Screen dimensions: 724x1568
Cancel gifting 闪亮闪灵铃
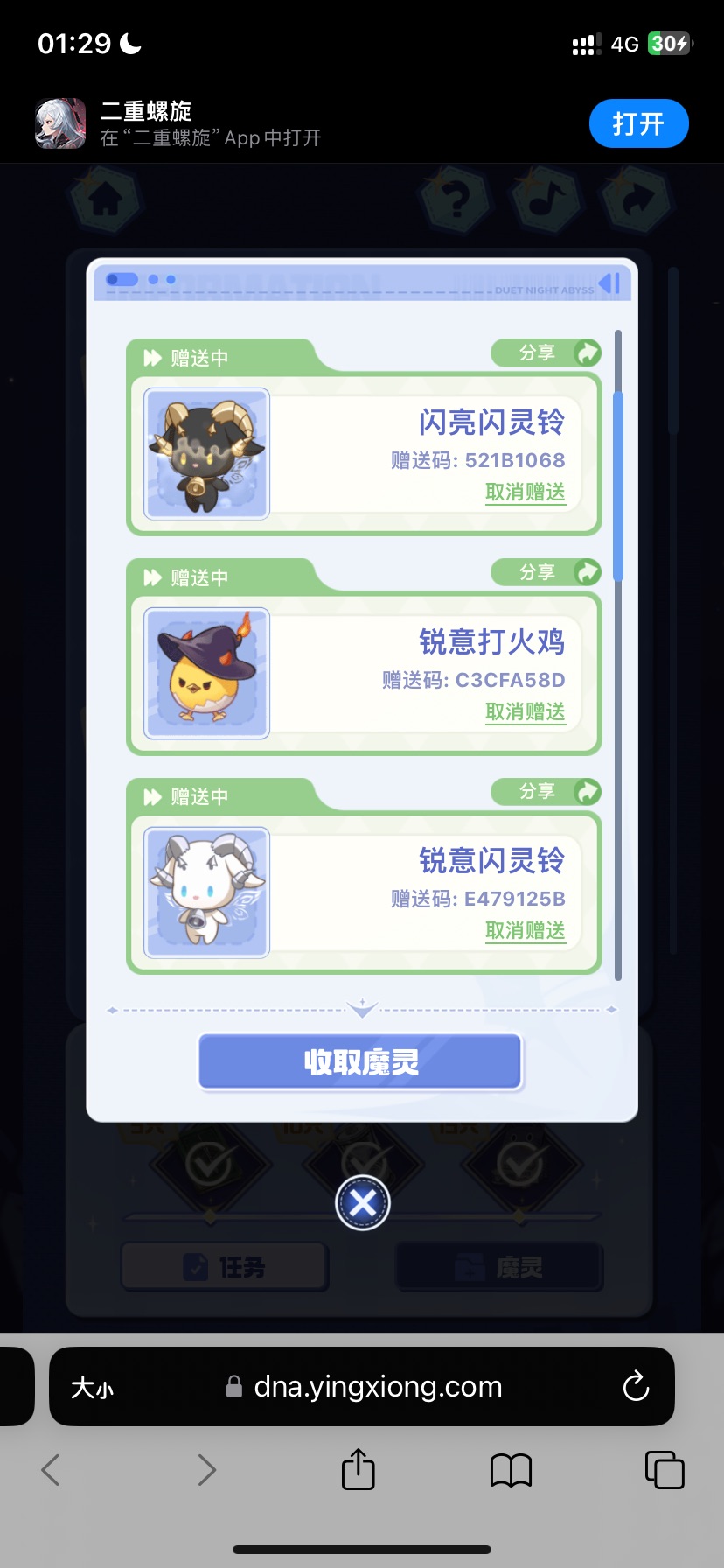(526, 493)
